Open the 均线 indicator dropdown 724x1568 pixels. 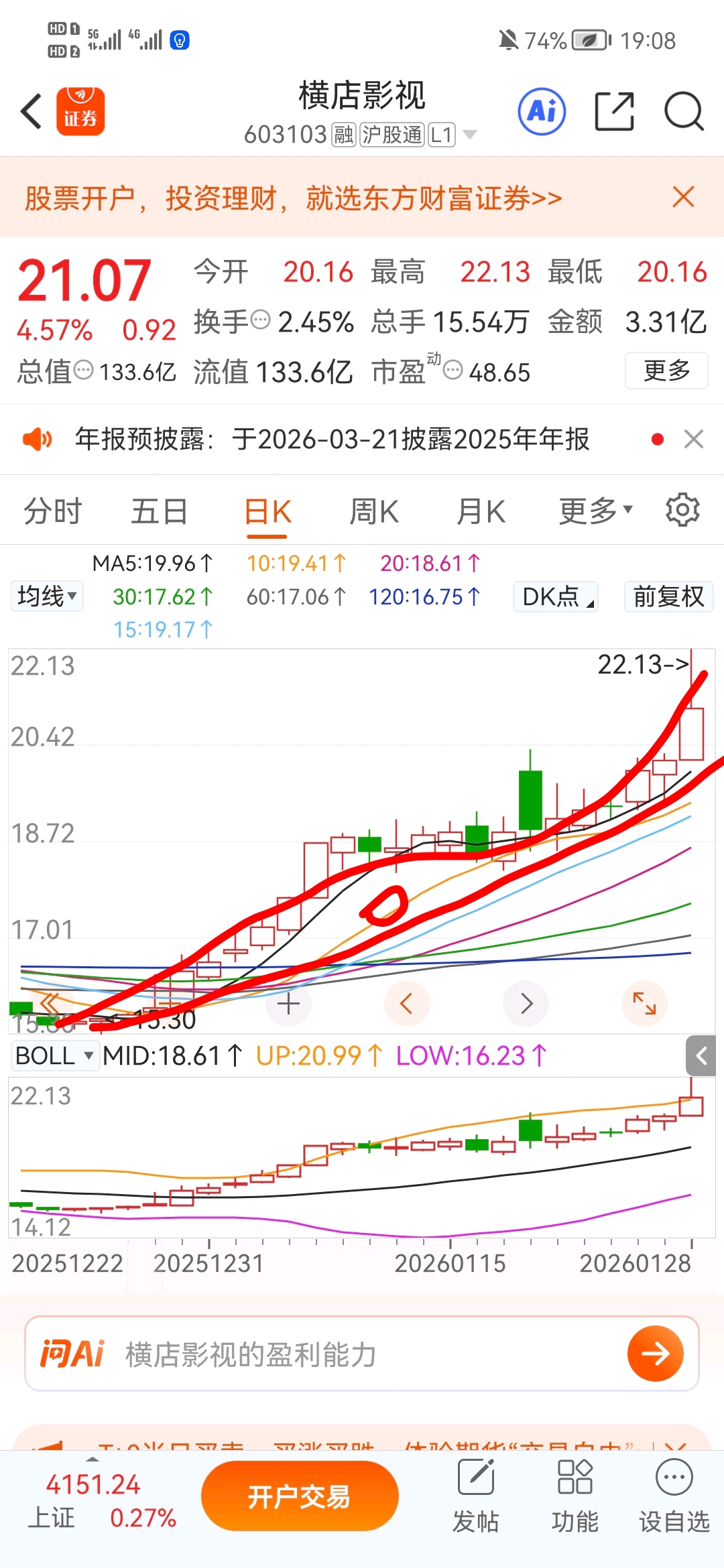pyautogui.click(x=47, y=596)
